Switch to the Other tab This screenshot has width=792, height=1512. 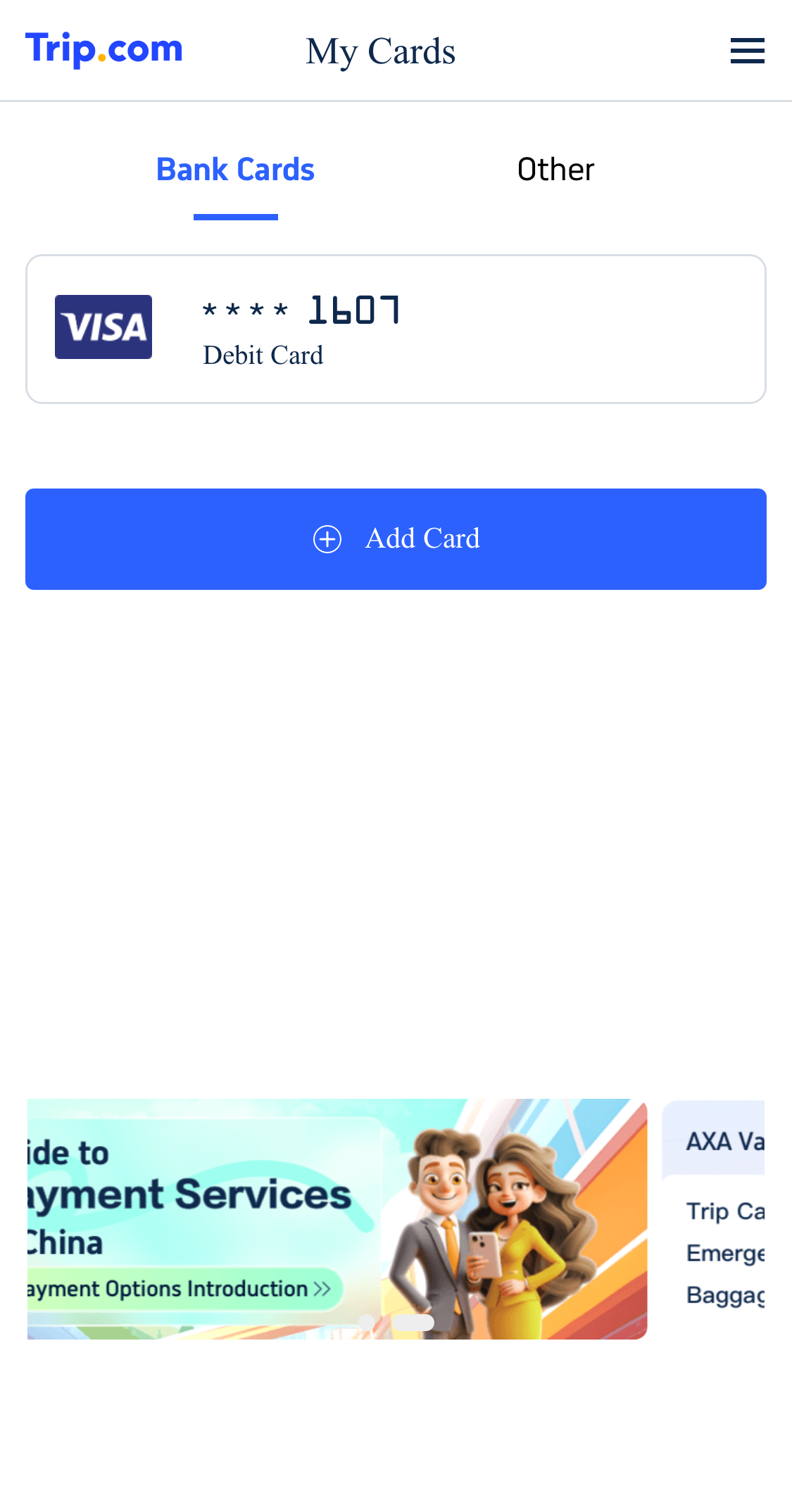(555, 169)
